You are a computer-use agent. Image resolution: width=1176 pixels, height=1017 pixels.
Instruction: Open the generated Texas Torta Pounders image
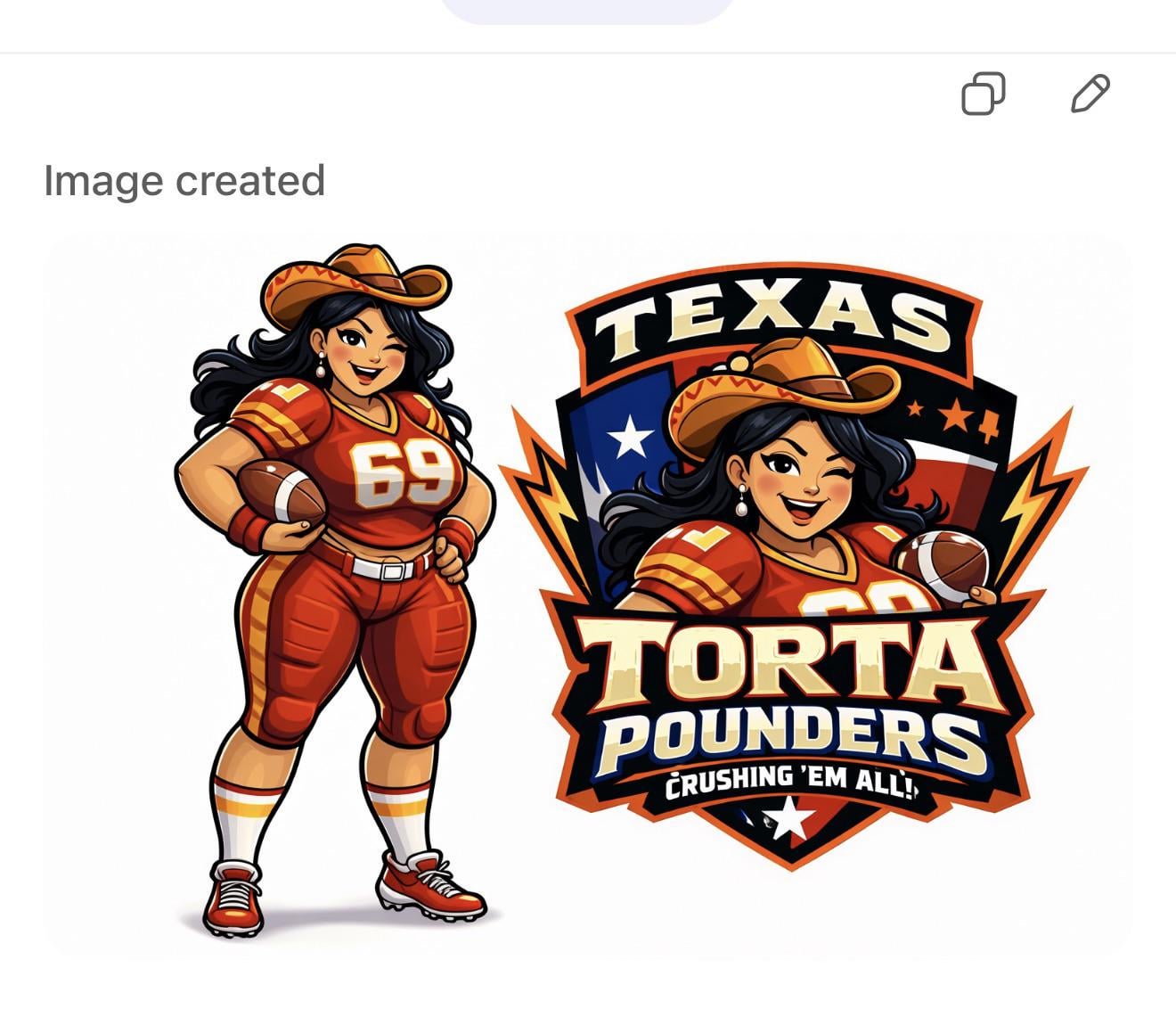tap(588, 593)
